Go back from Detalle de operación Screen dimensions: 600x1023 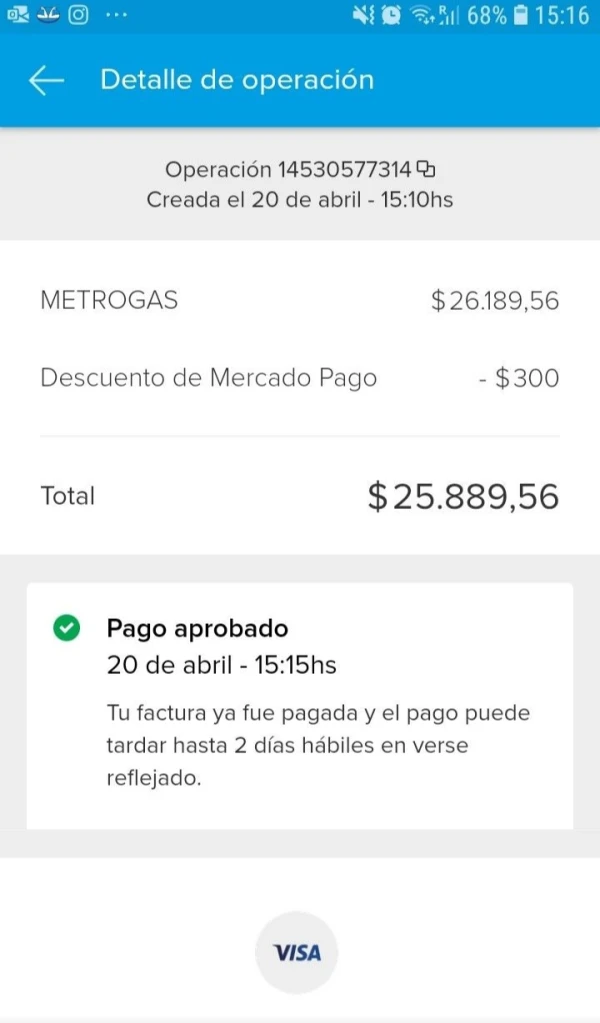46,81
